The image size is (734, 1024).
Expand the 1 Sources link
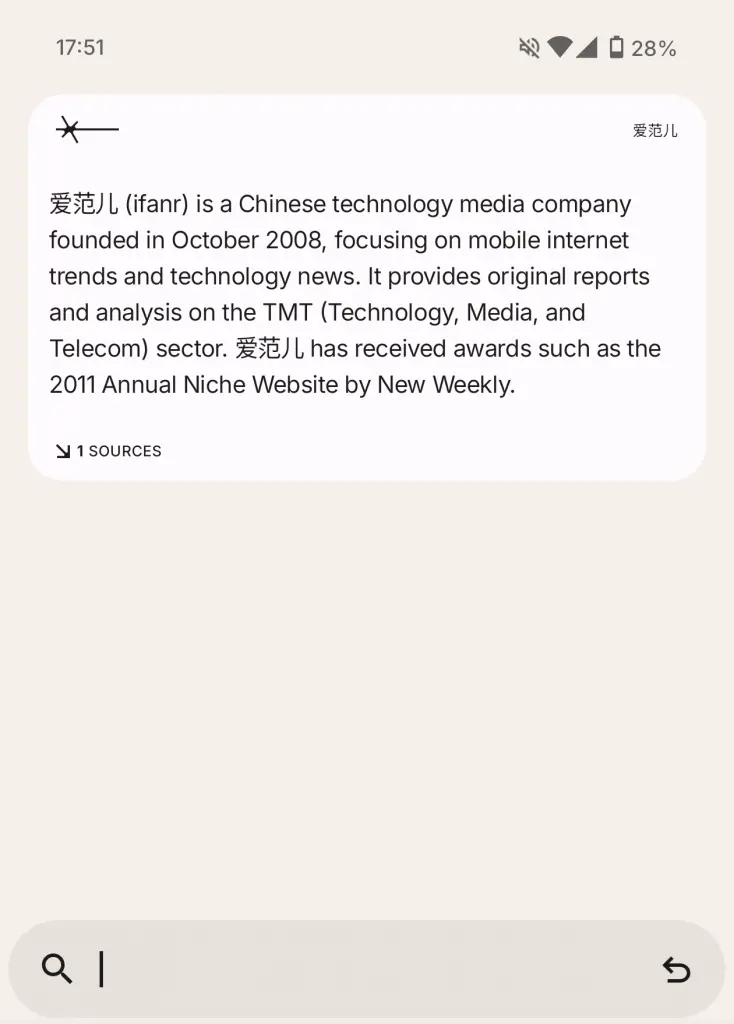[x=109, y=451]
